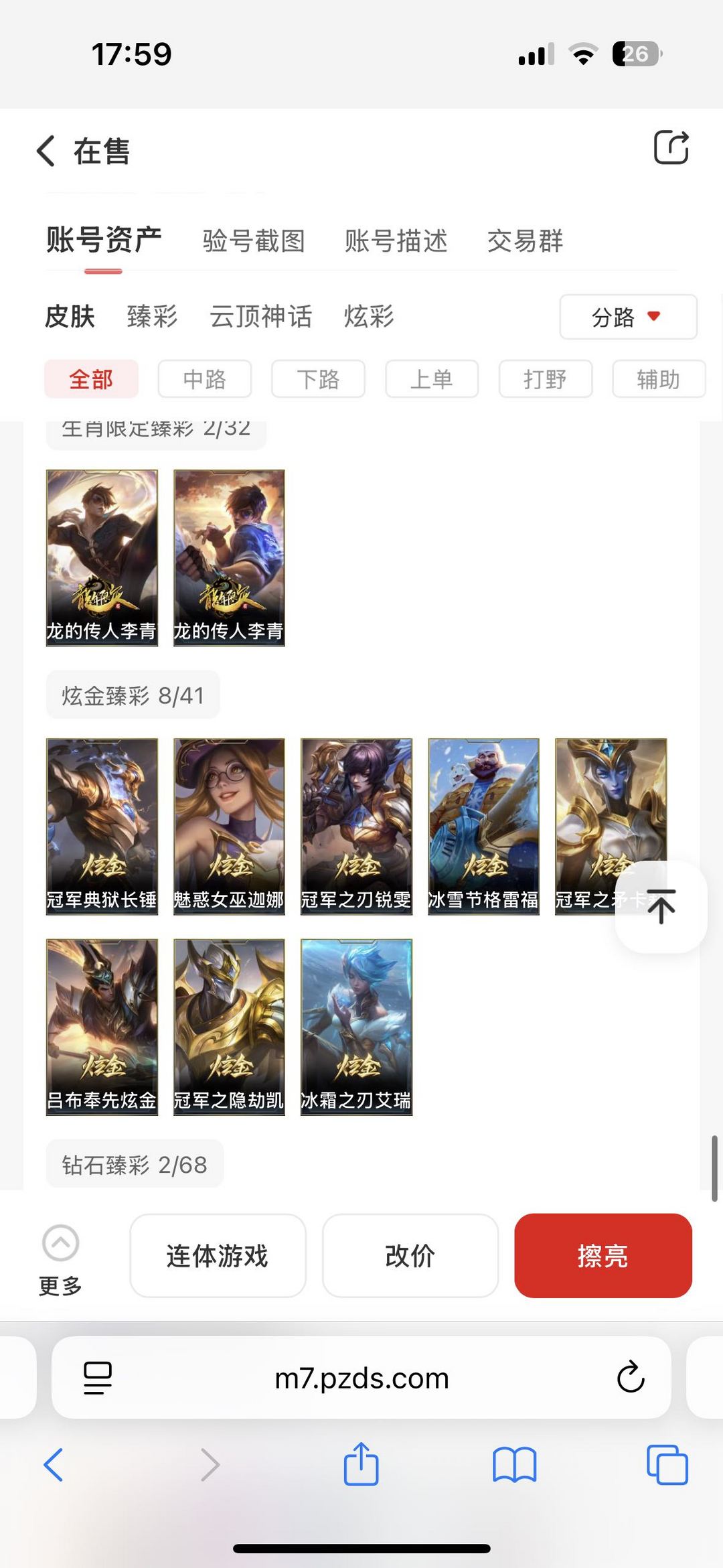Tap the 连体游戏 button
The height and width of the screenshot is (1568, 723).
click(218, 1255)
